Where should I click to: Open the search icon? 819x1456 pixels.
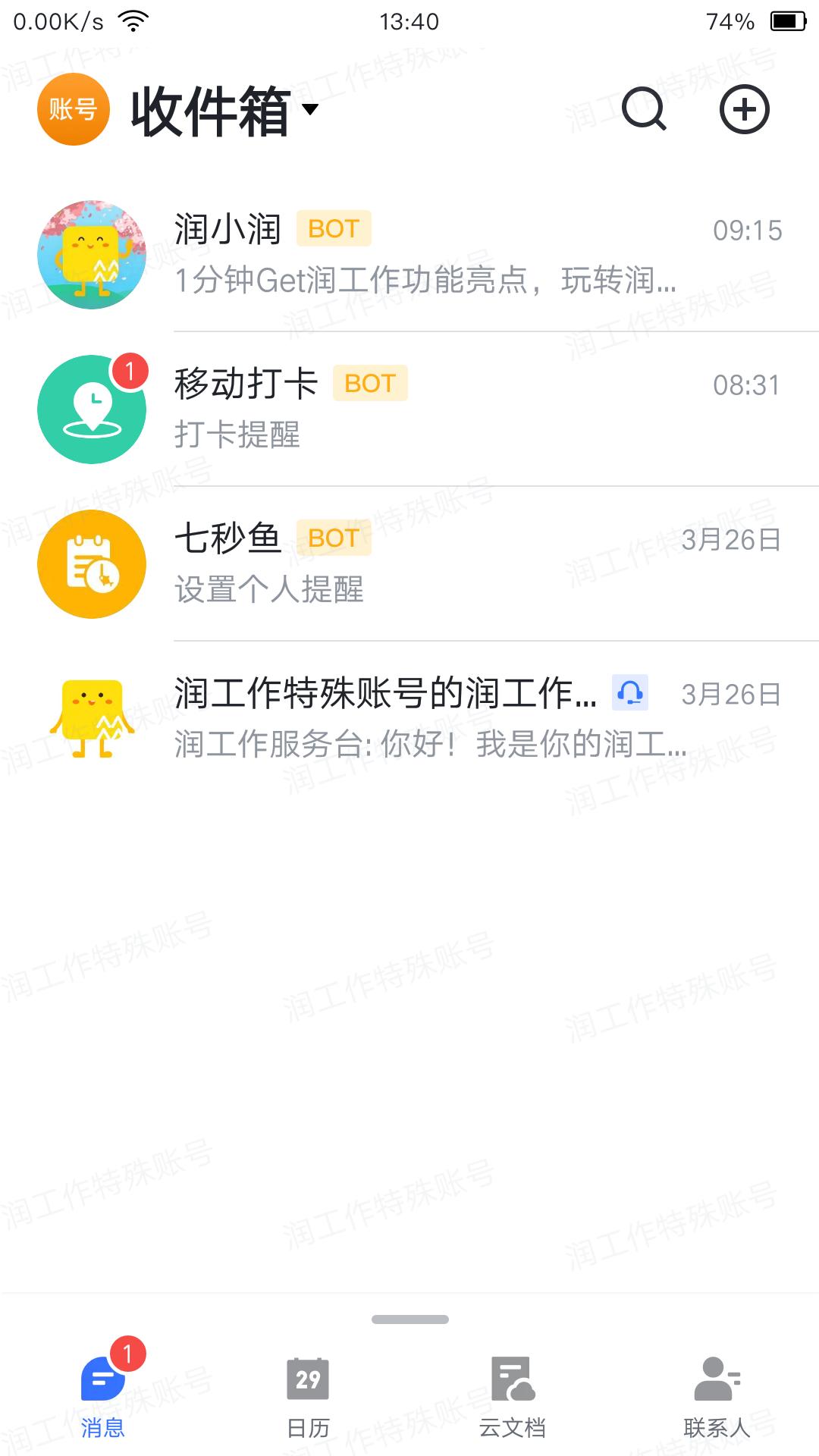[644, 110]
